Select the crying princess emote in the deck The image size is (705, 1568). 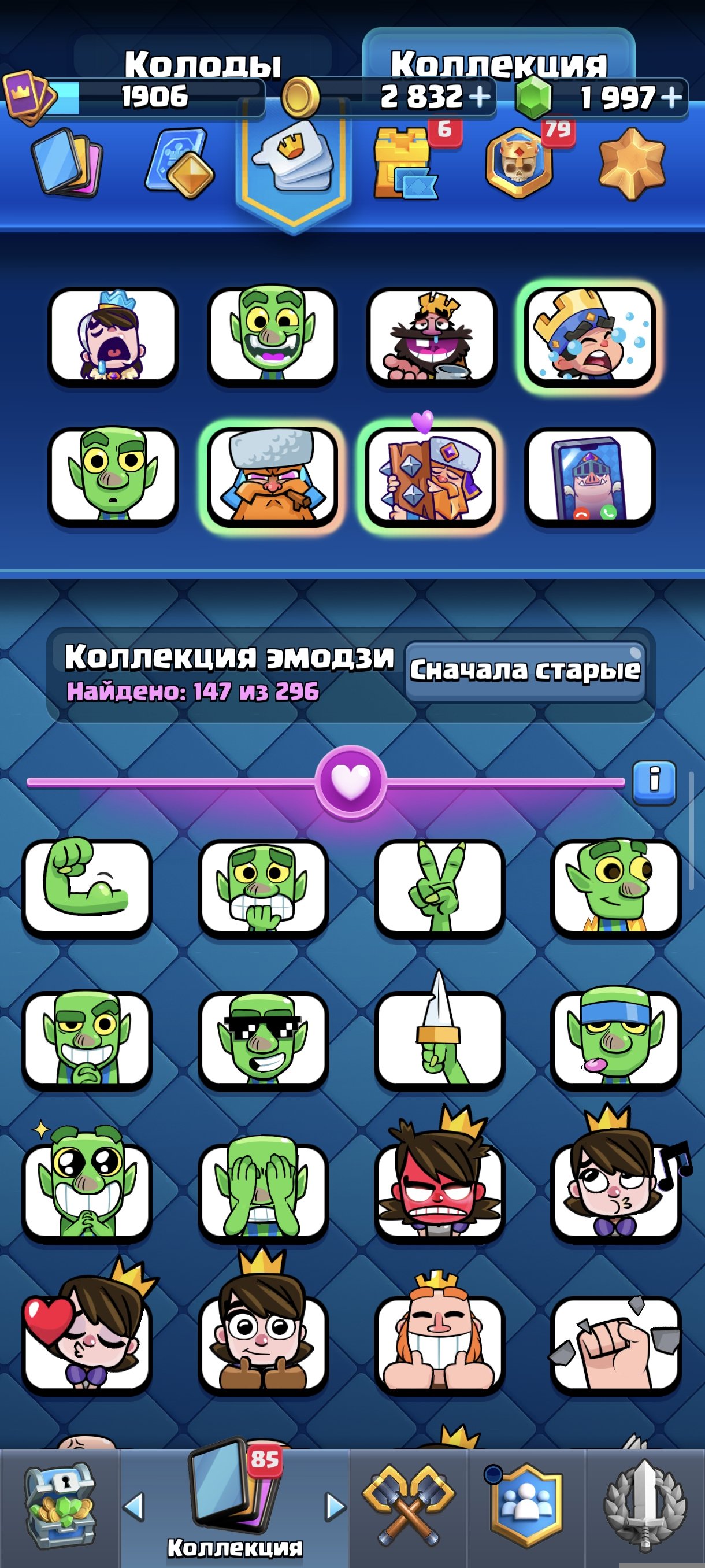tap(113, 336)
